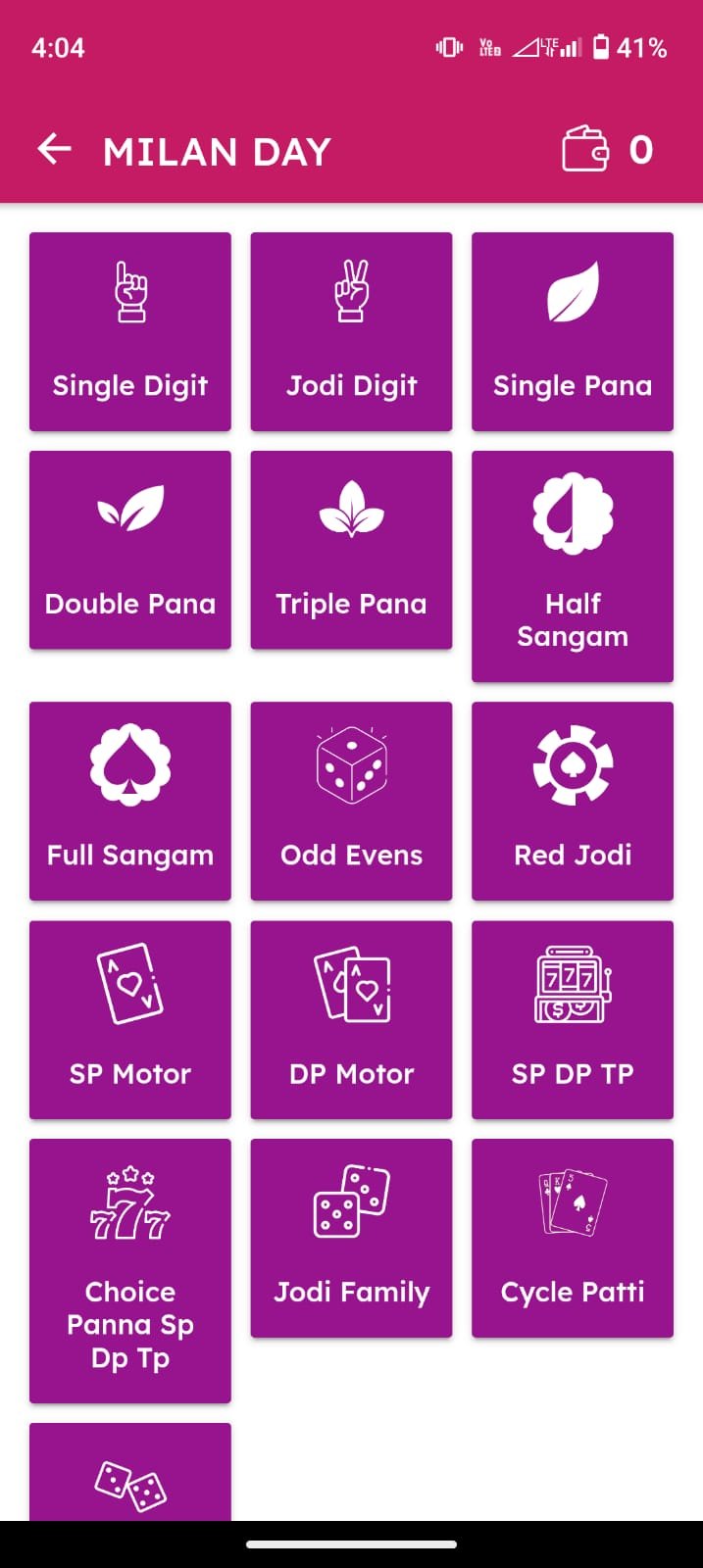The image size is (703, 1568).
Task: Choose Full Sangam
Action: [x=130, y=801]
